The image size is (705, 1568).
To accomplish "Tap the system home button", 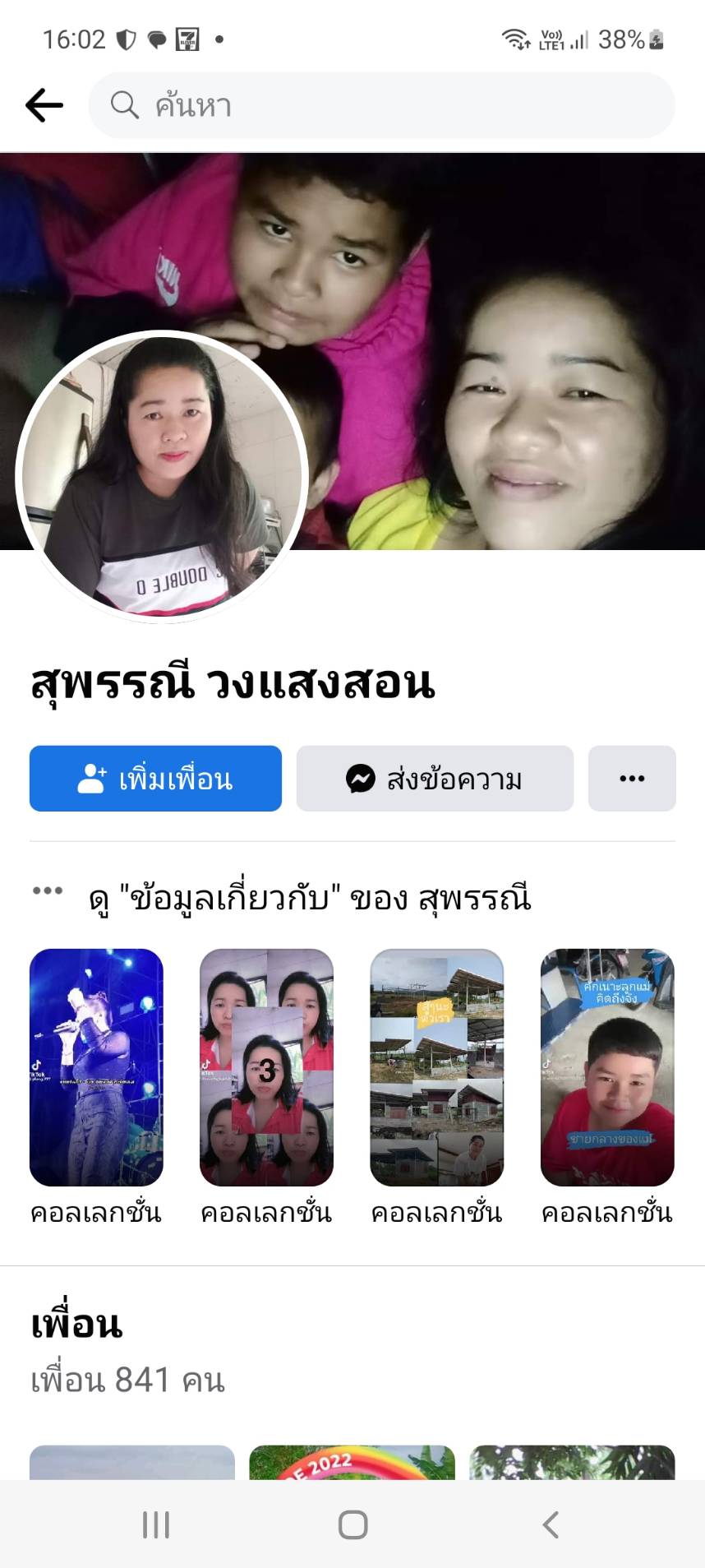I will click(352, 1524).
